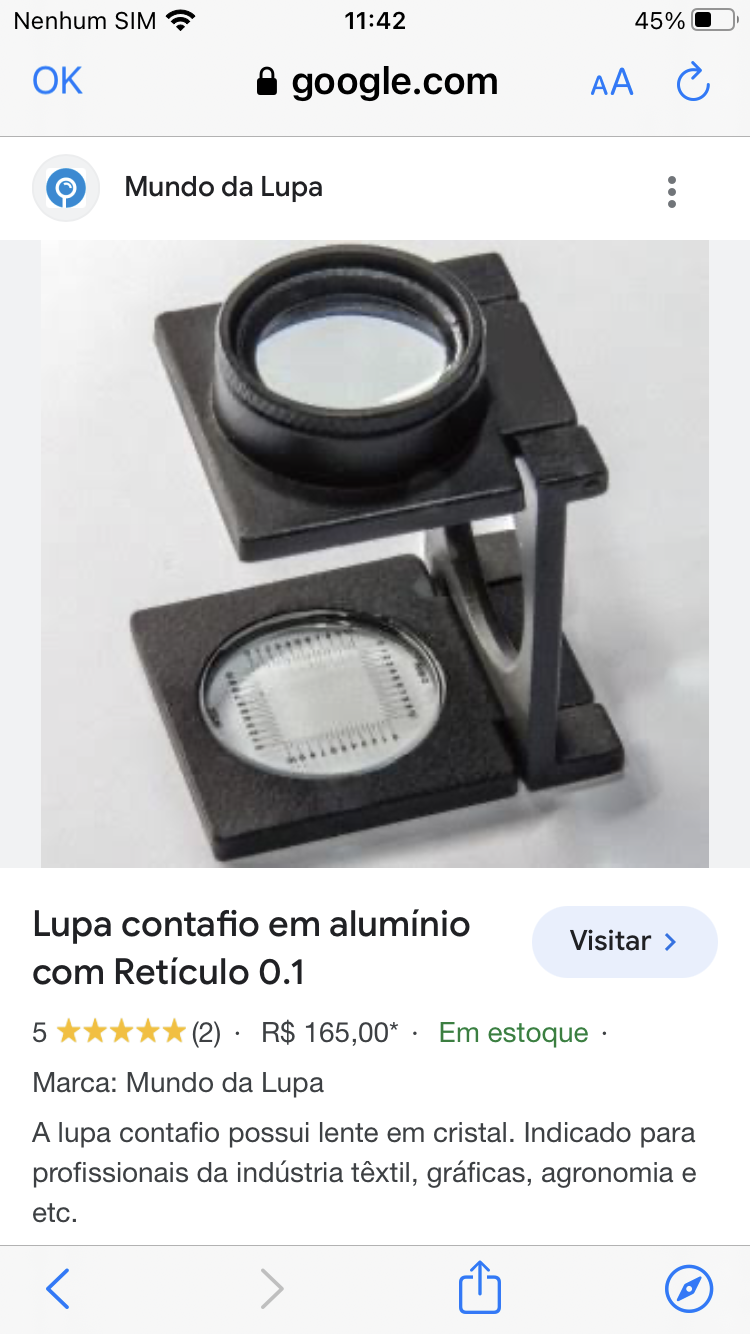Tap OK to close the browser view
This screenshot has width=750, height=1334.
point(57,81)
